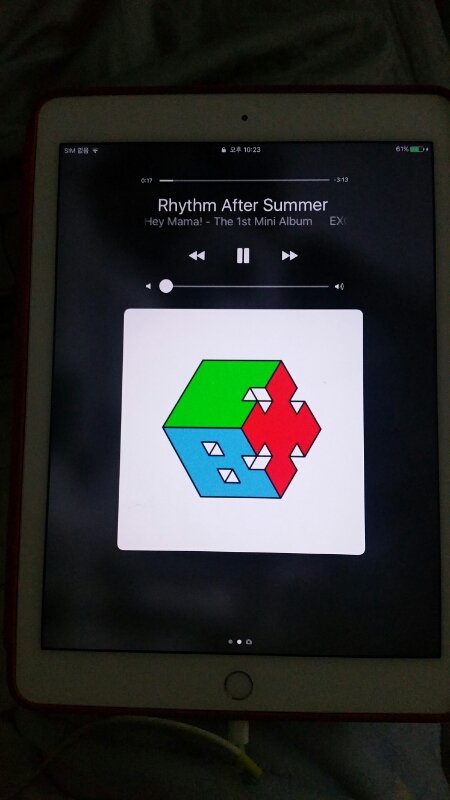Skip back to the previous track
450x800 pixels.
[197, 256]
